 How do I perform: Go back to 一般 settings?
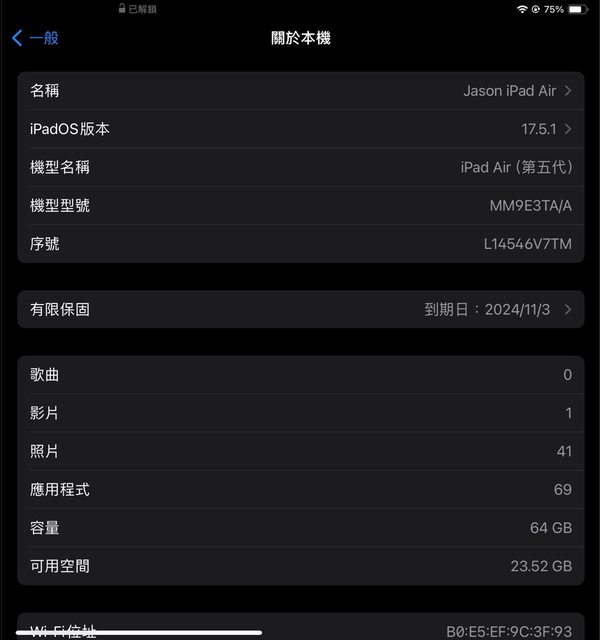(x=36, y=38)
